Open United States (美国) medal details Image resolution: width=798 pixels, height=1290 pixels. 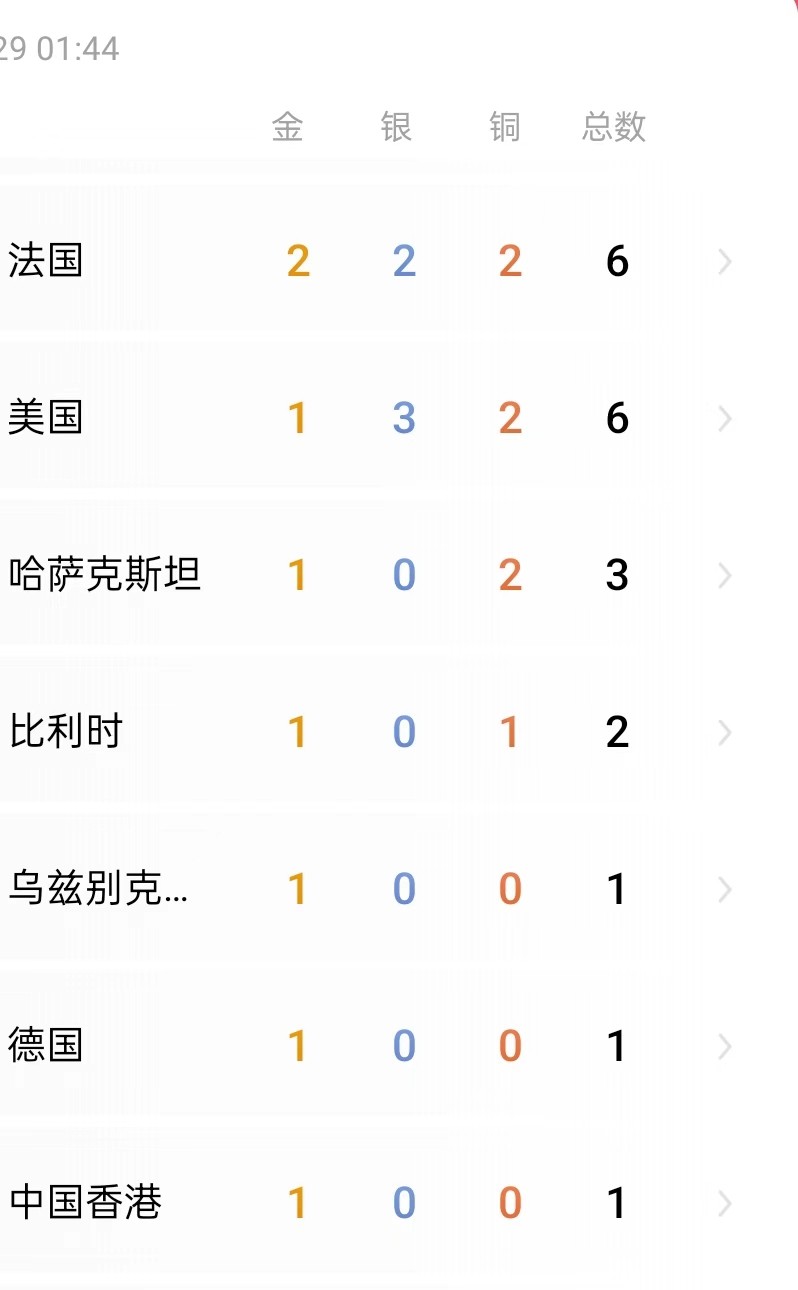pyautogui.click(x=400, y=418)
